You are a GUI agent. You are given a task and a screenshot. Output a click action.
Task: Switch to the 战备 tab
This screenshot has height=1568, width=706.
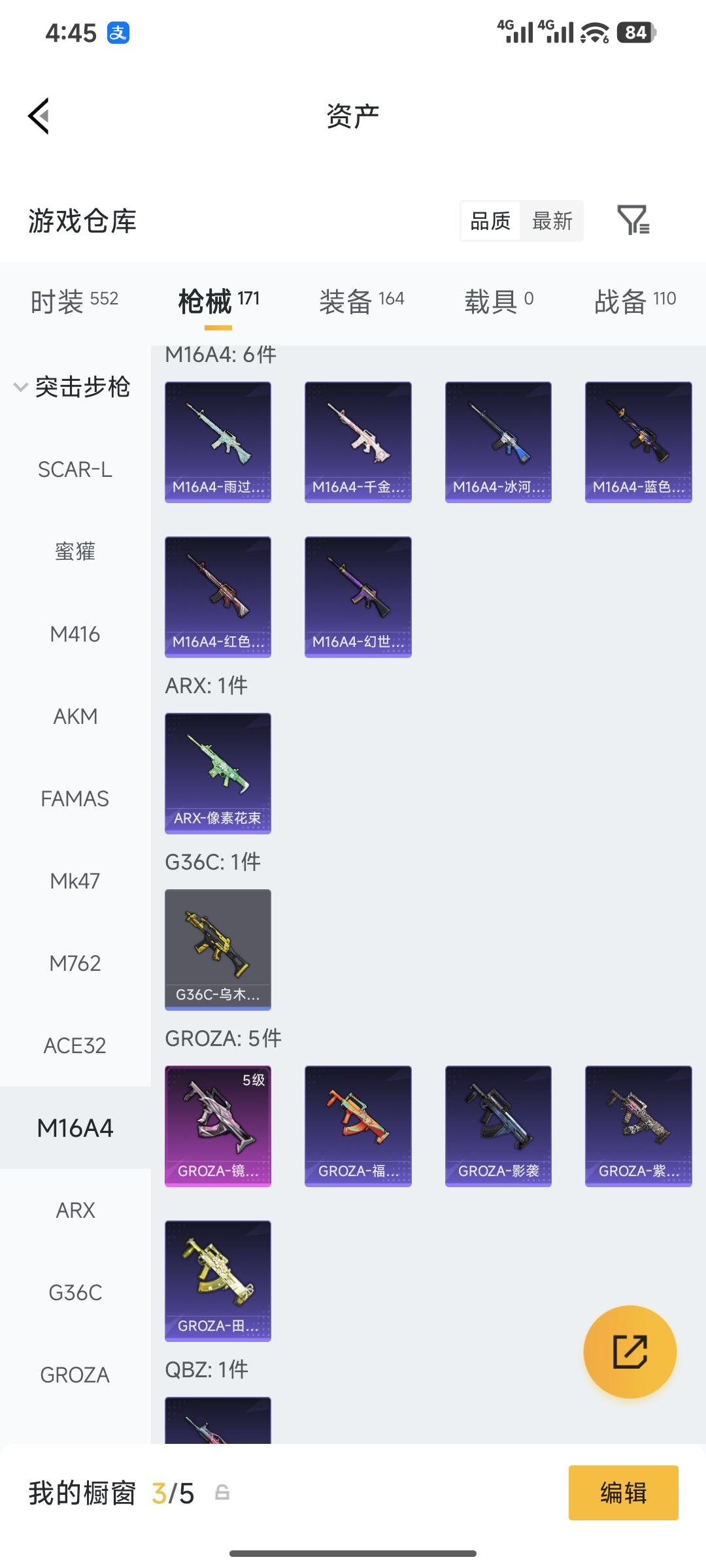tap(635, 301)
